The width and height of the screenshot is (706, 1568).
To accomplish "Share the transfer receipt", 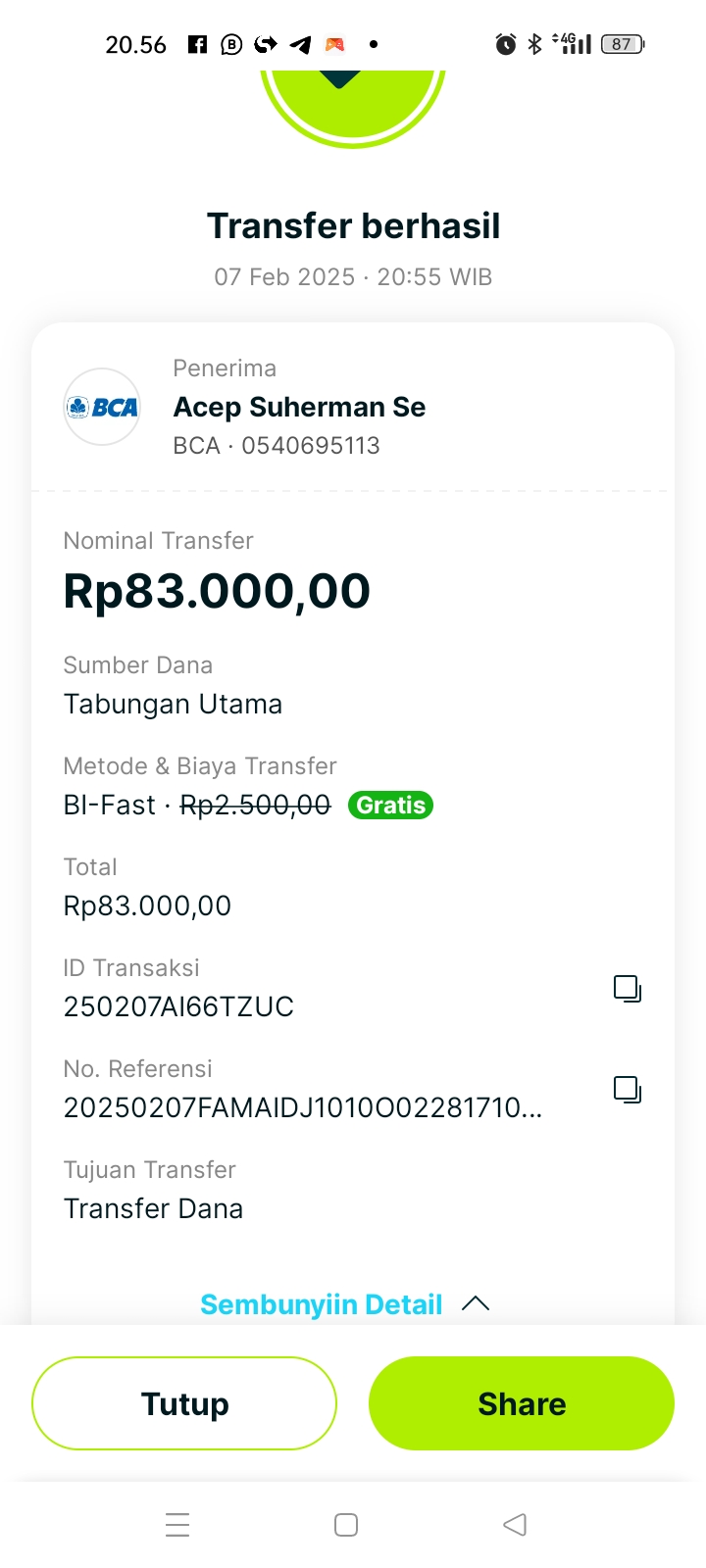I will pyautogui.click(x=522, y=1403).
